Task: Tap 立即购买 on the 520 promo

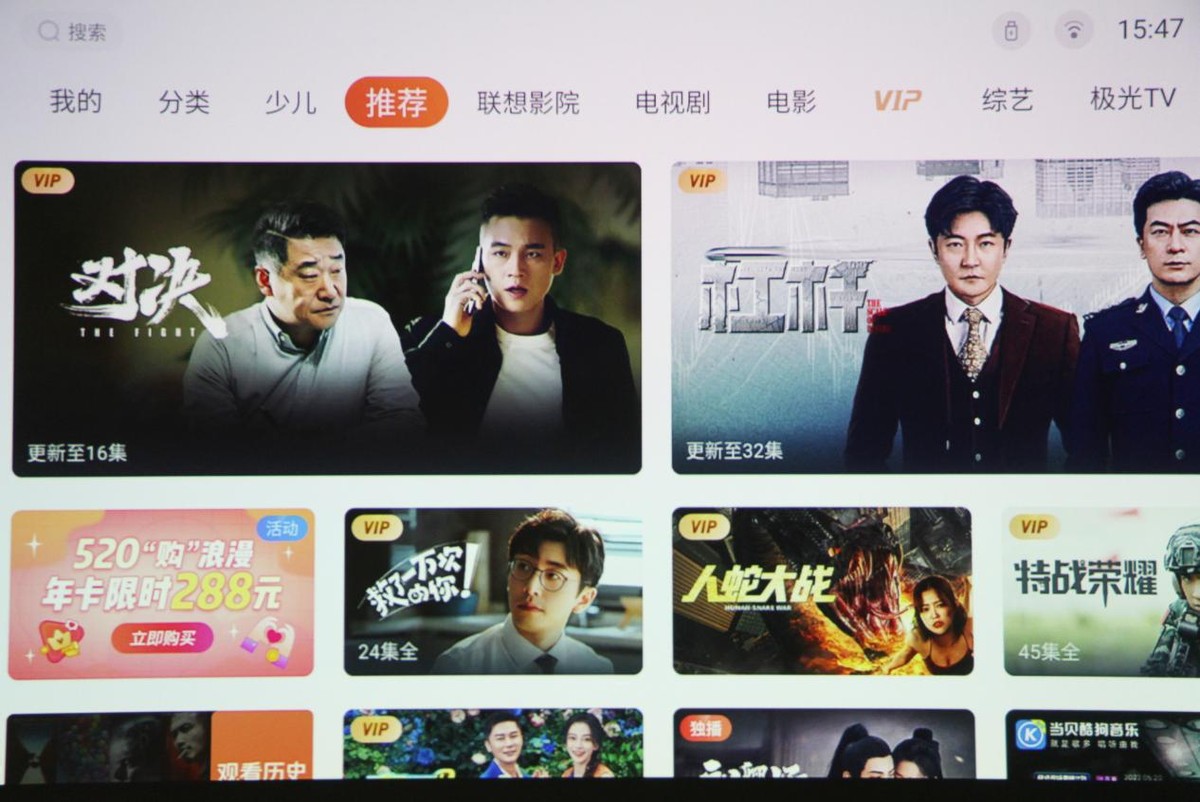Action: coord(162,637)
